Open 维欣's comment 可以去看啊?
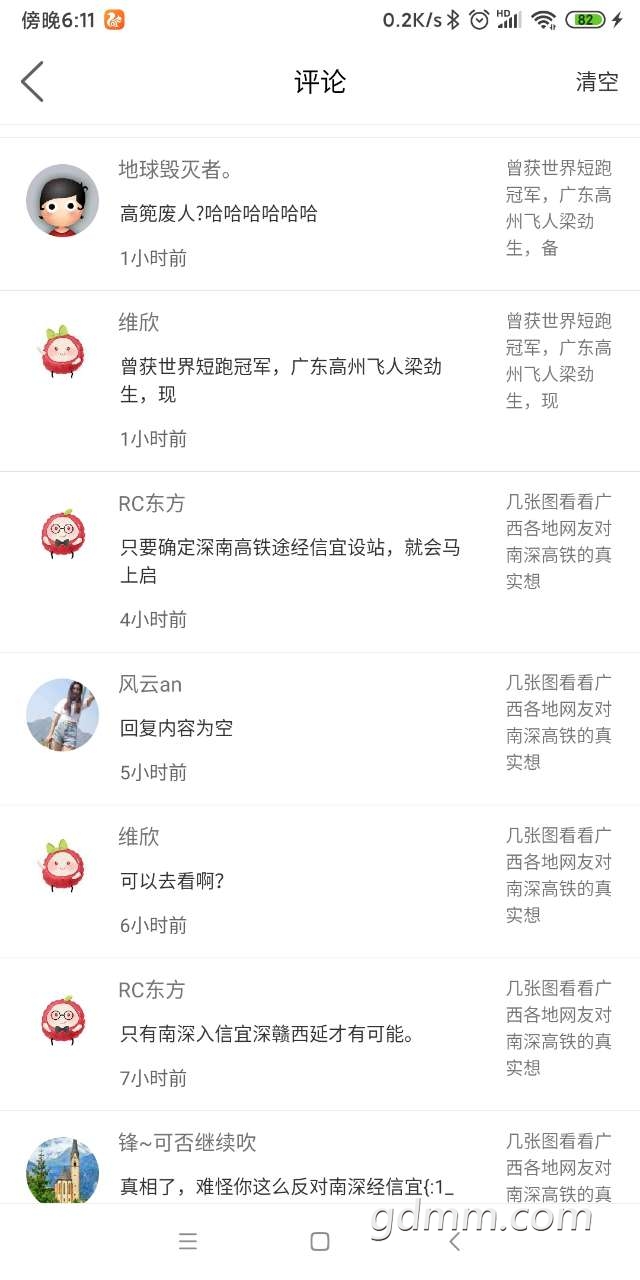The width and height of the screenshot is (640, 1280). tap(173, 881)
